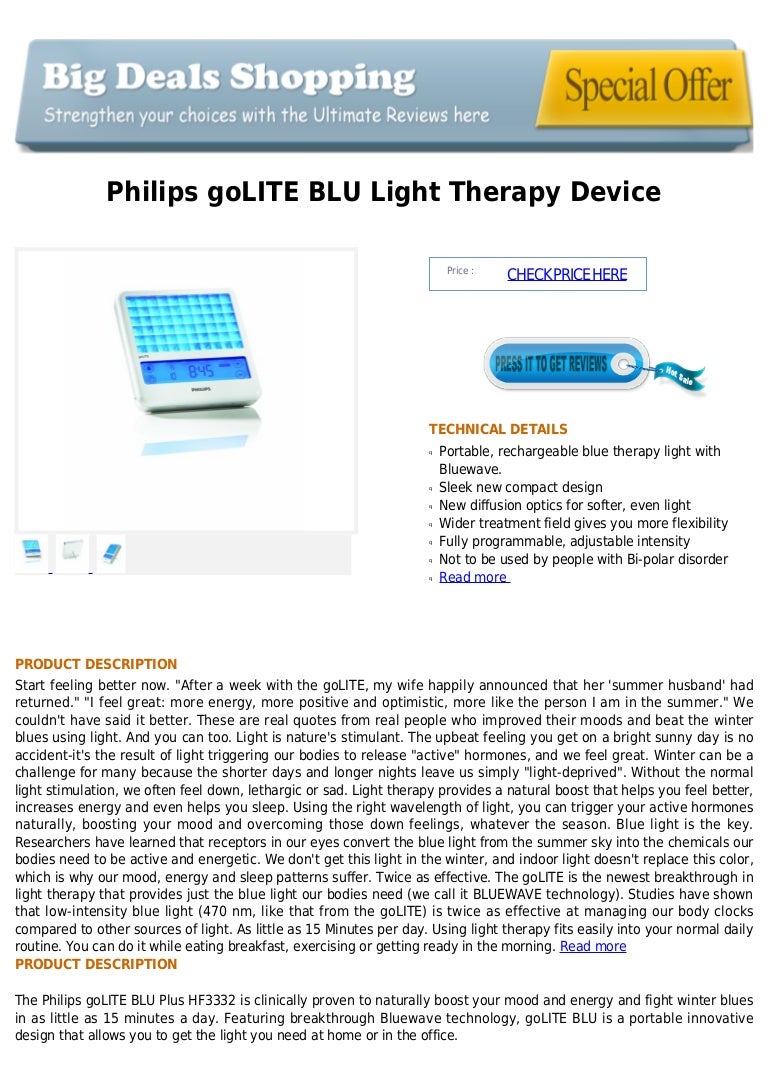Select the PRODUCT DESCRIPTION heading

pos(95,663)
